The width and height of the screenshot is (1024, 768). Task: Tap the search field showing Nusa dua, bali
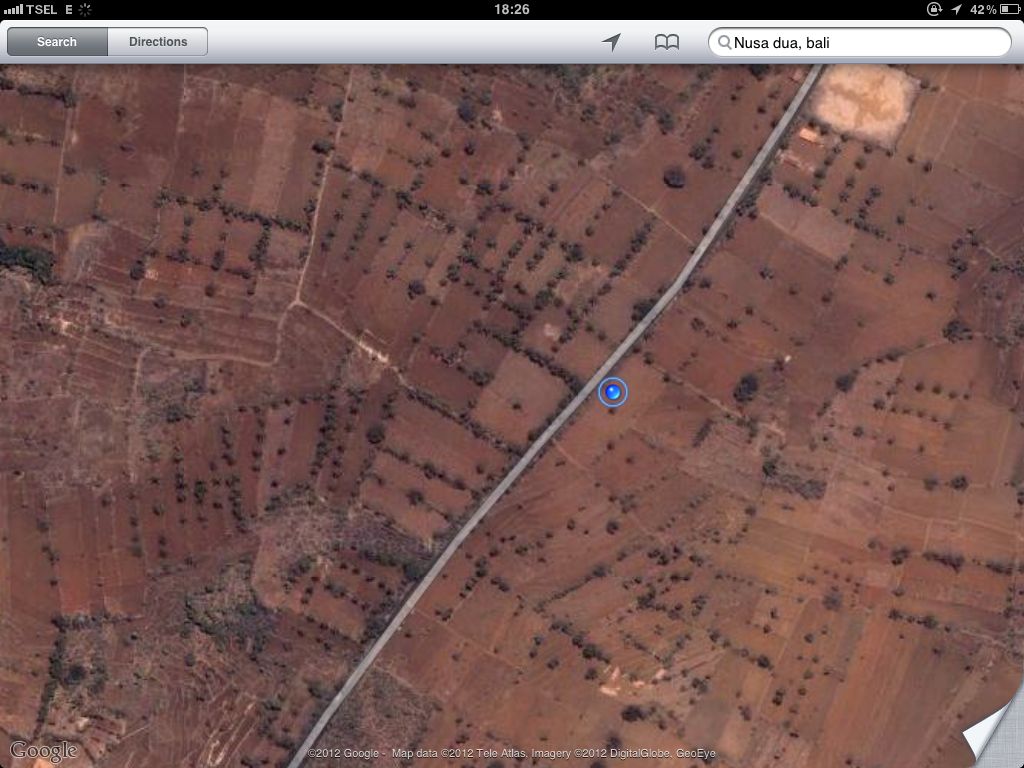click(860, 43)
